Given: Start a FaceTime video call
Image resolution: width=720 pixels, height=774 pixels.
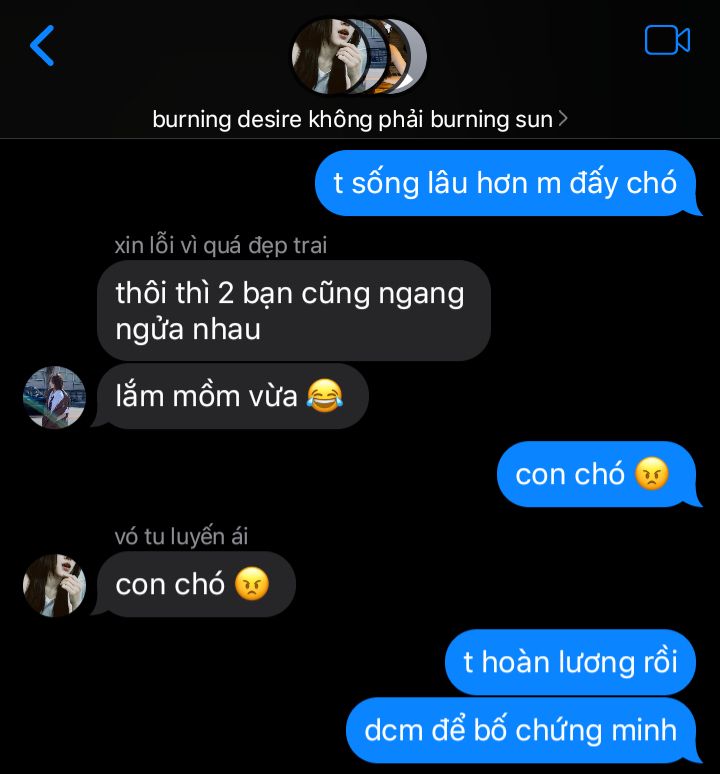Looking at the screenshot, I should 667,40.
